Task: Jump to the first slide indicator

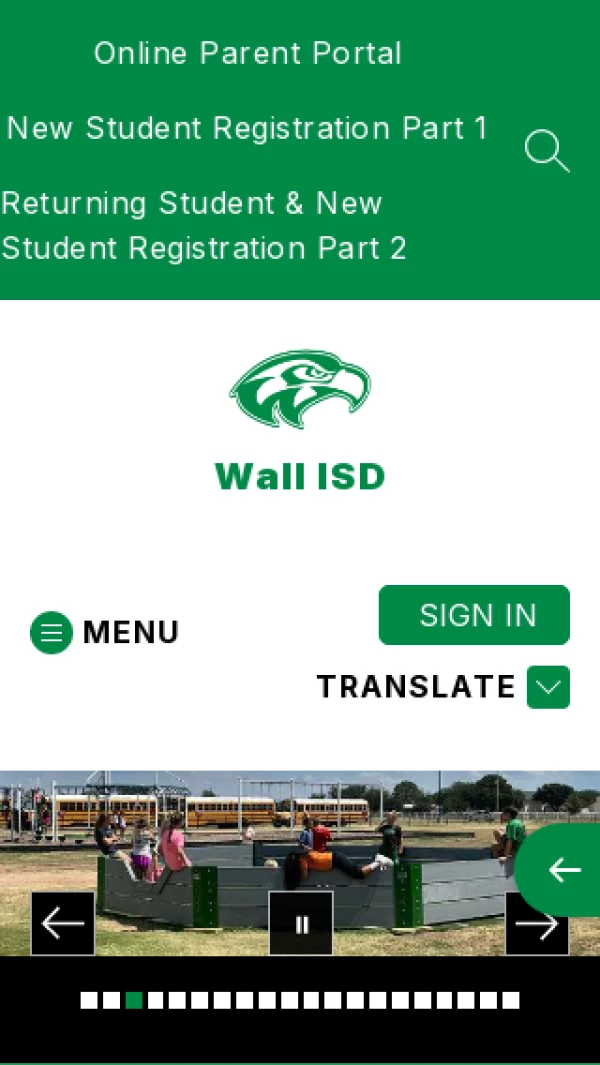Action: point(89,1000)
